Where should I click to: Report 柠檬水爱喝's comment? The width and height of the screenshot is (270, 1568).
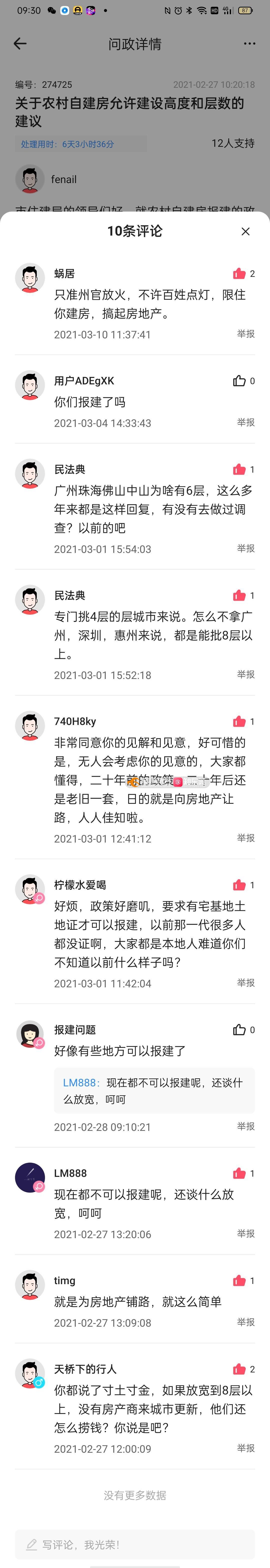pyautogui.click(x=246, y=982)
